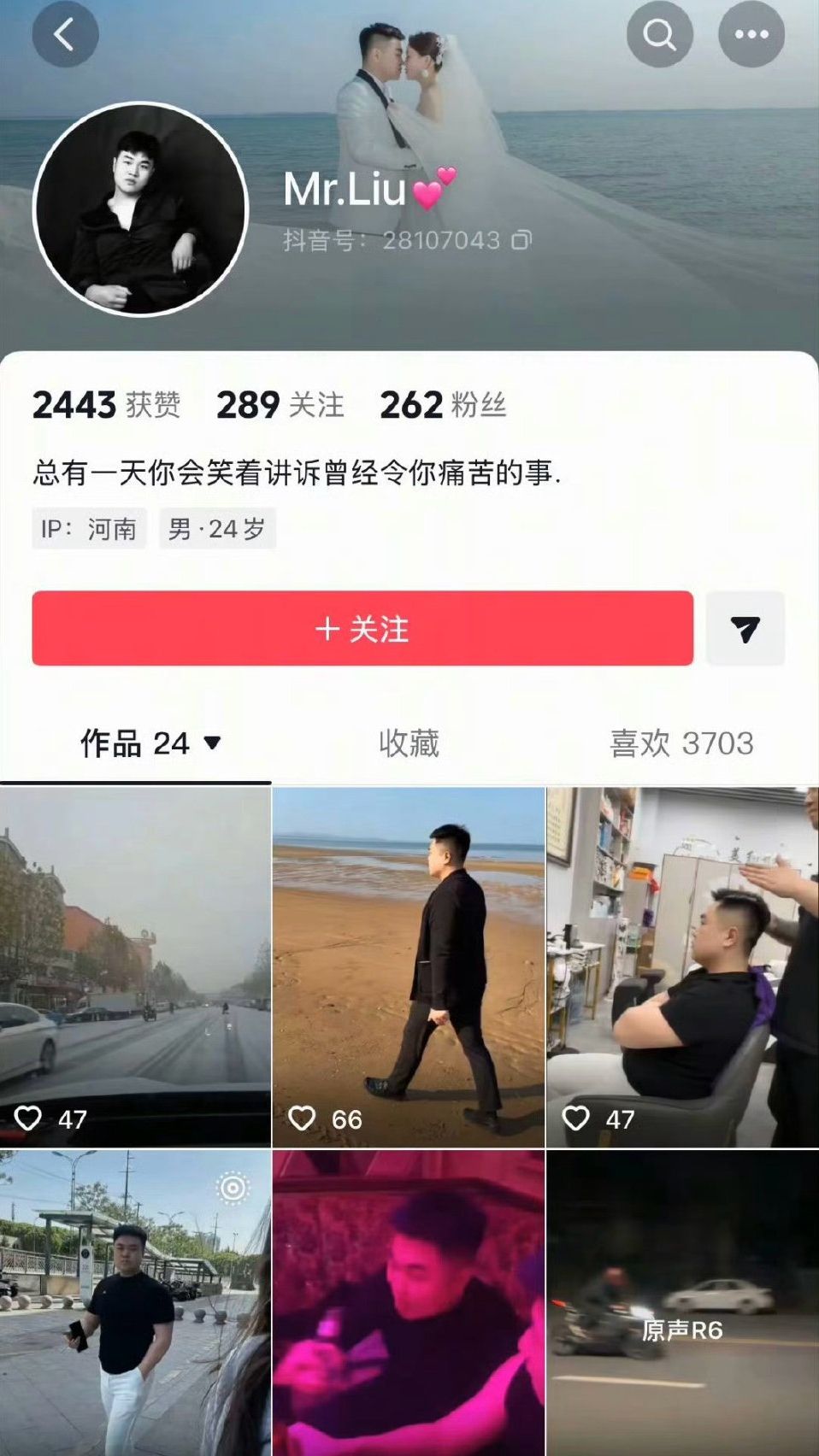Open the street driving video with 47 likes
This screenshot has height=1456, width=819.
tap(135, 966)
